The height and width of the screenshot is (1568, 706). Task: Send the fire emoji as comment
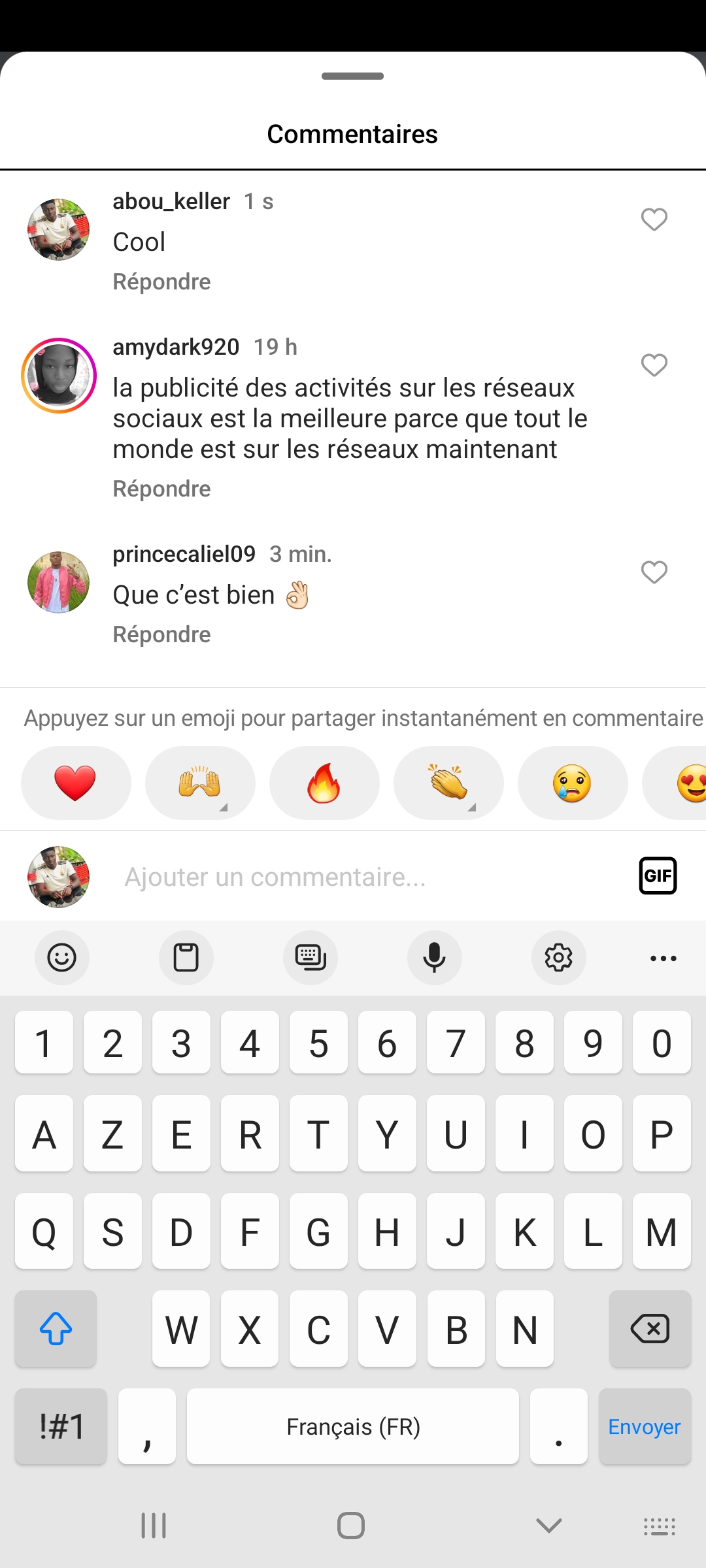coord(324,783)
